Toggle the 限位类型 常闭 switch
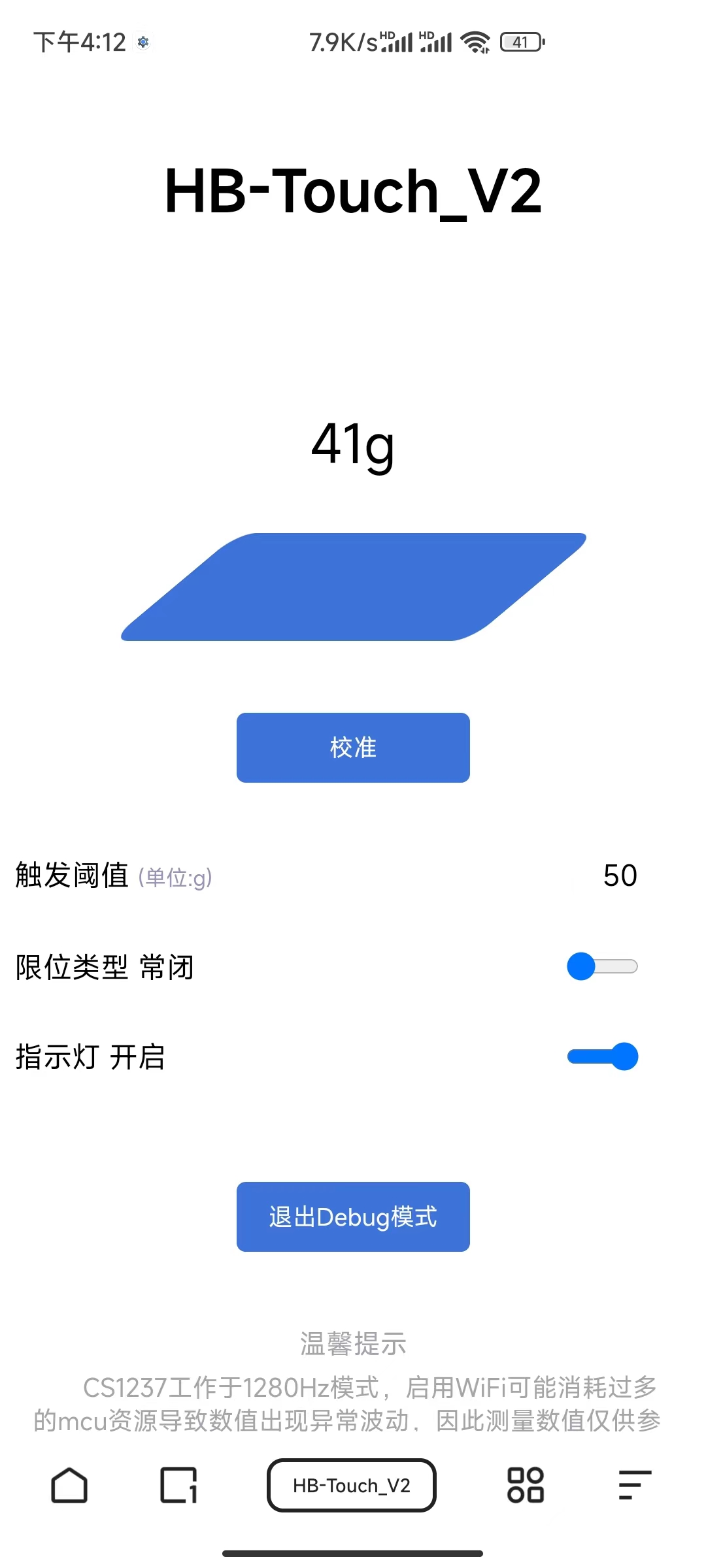The height and width of the screenshot is (1568, 706). click(x=601, y=967)
